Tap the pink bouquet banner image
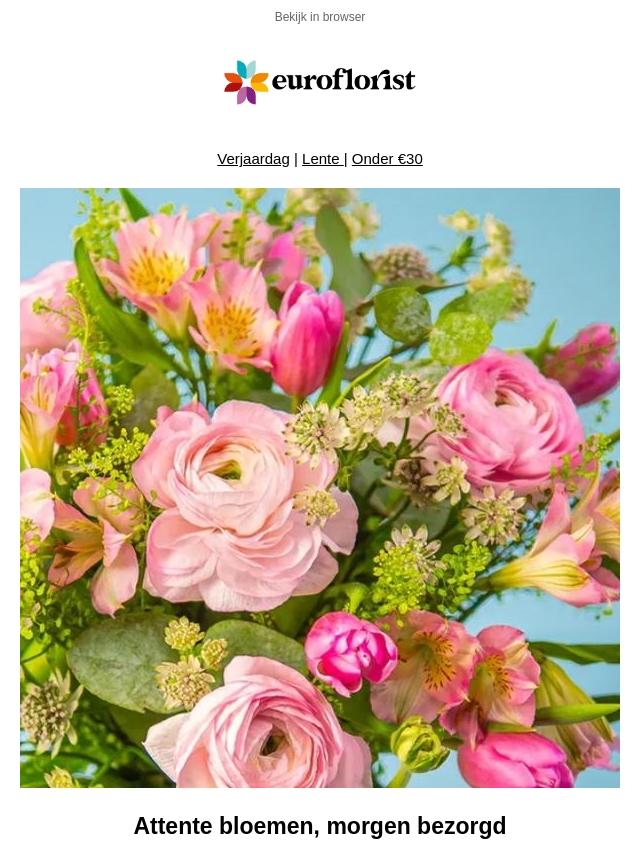640x854 pixels. 320,487
